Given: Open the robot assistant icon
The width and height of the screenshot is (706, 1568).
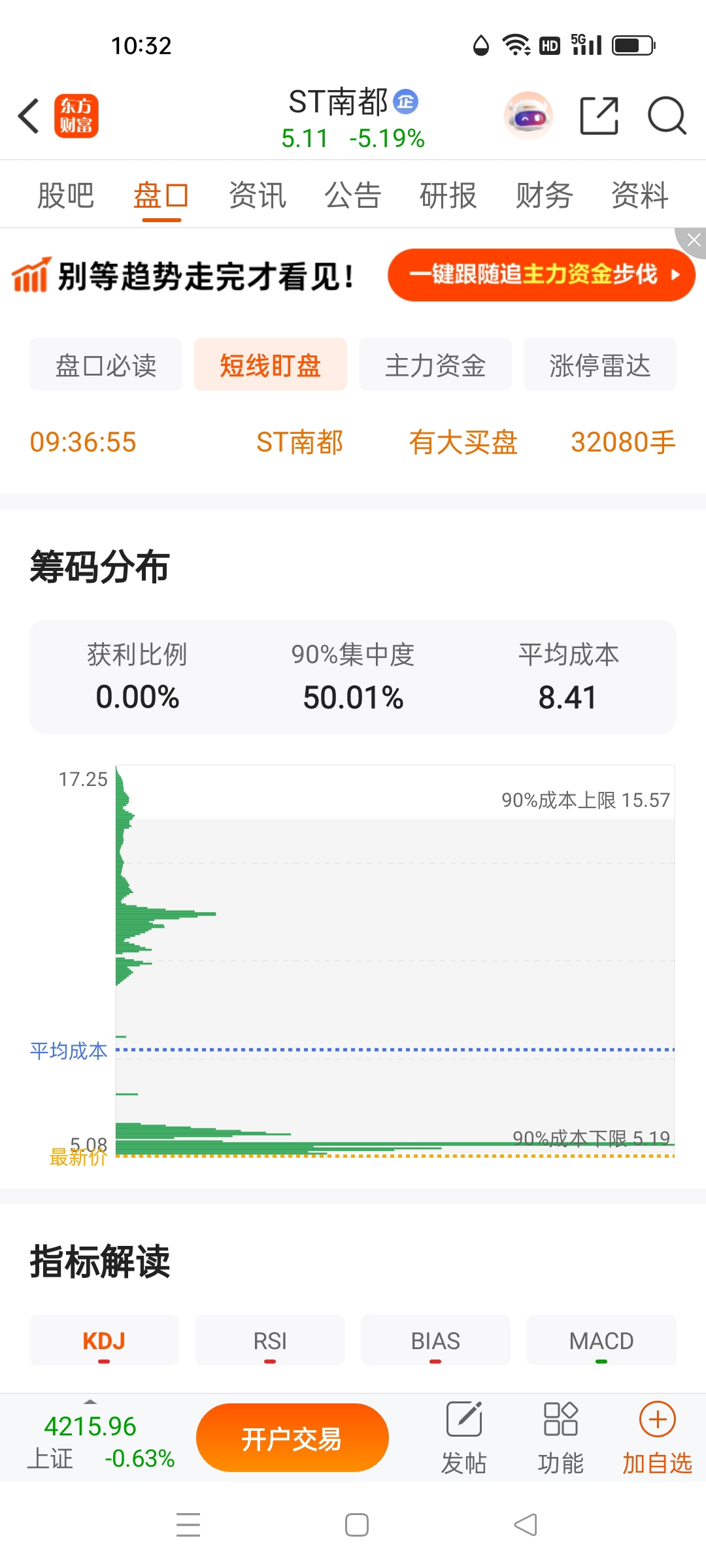Looking at the screenshot, I should (528, 116).
